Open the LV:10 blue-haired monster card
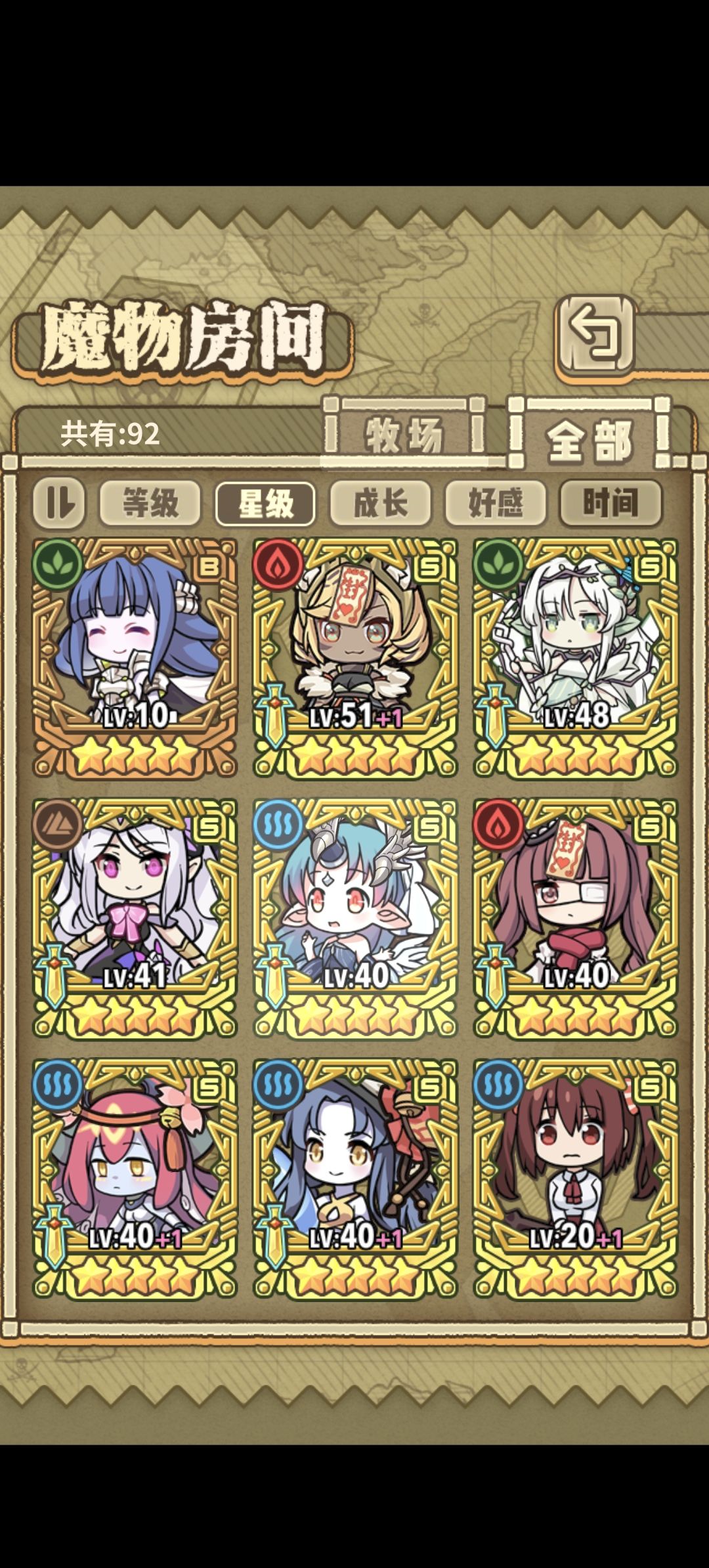Viewport: 709px width, 1568px height. [x=135, y=659]
